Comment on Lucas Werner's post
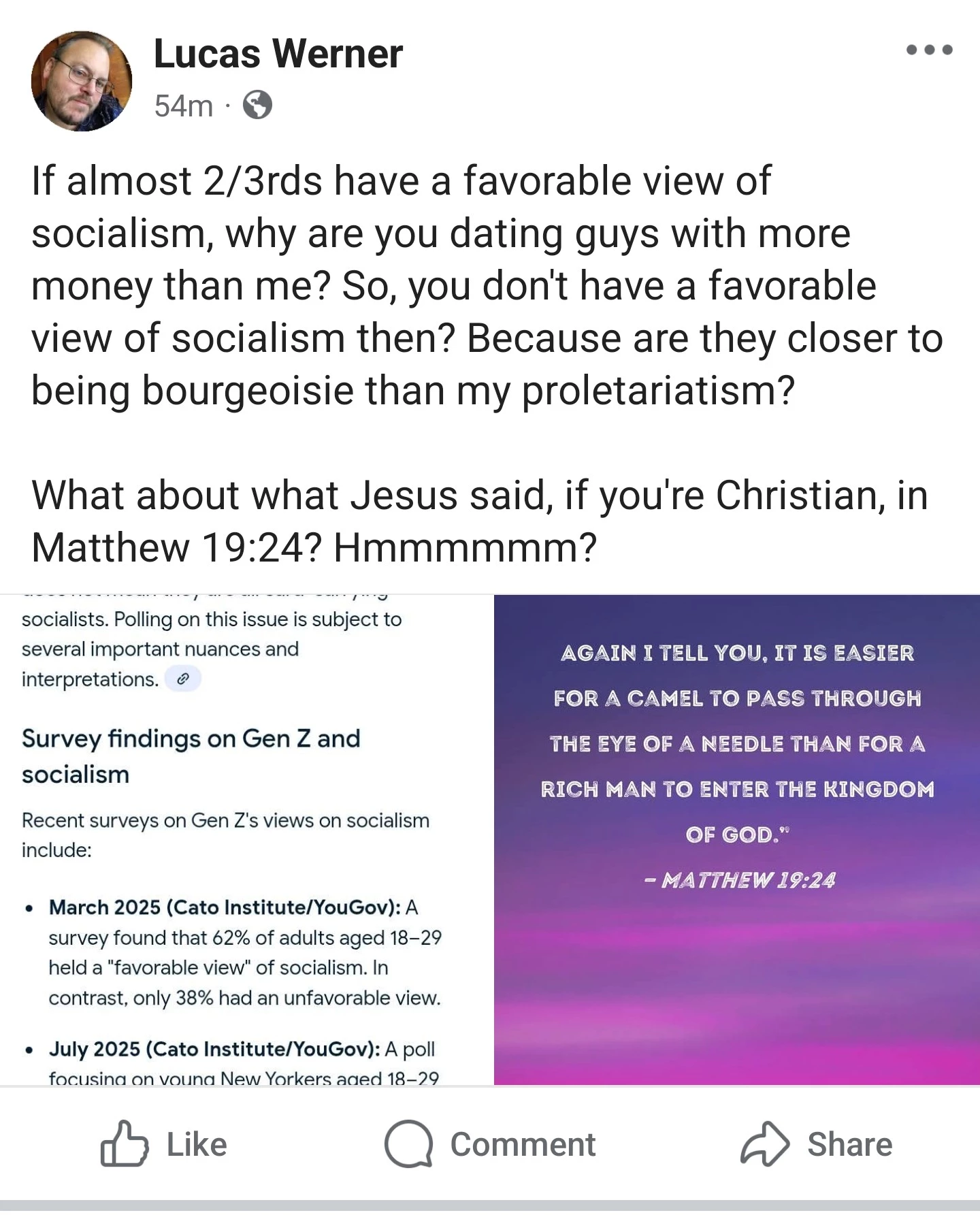Screen dimensions: 980x1215 click(490, 1145)
